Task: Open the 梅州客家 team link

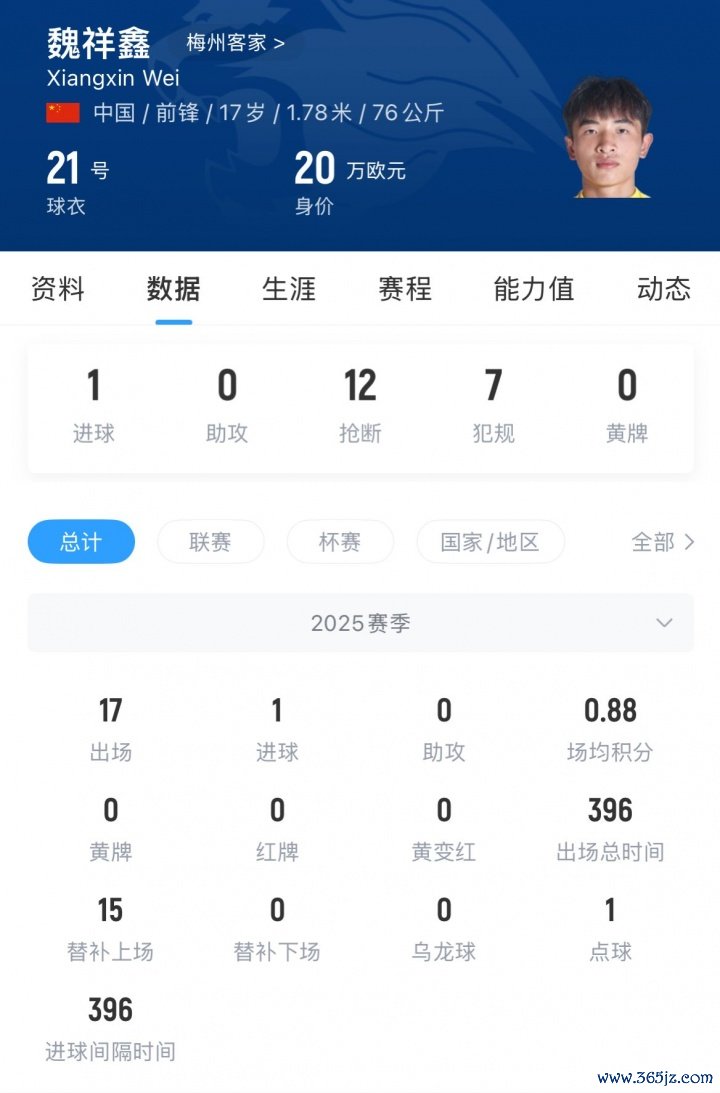Action: tap(235, 43)
